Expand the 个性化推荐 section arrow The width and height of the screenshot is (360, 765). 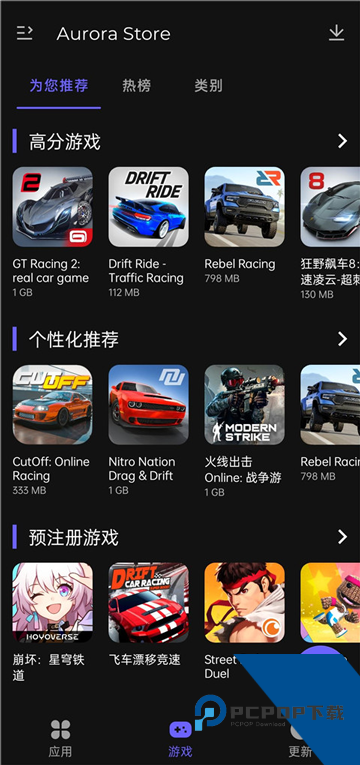click(342, 339)
